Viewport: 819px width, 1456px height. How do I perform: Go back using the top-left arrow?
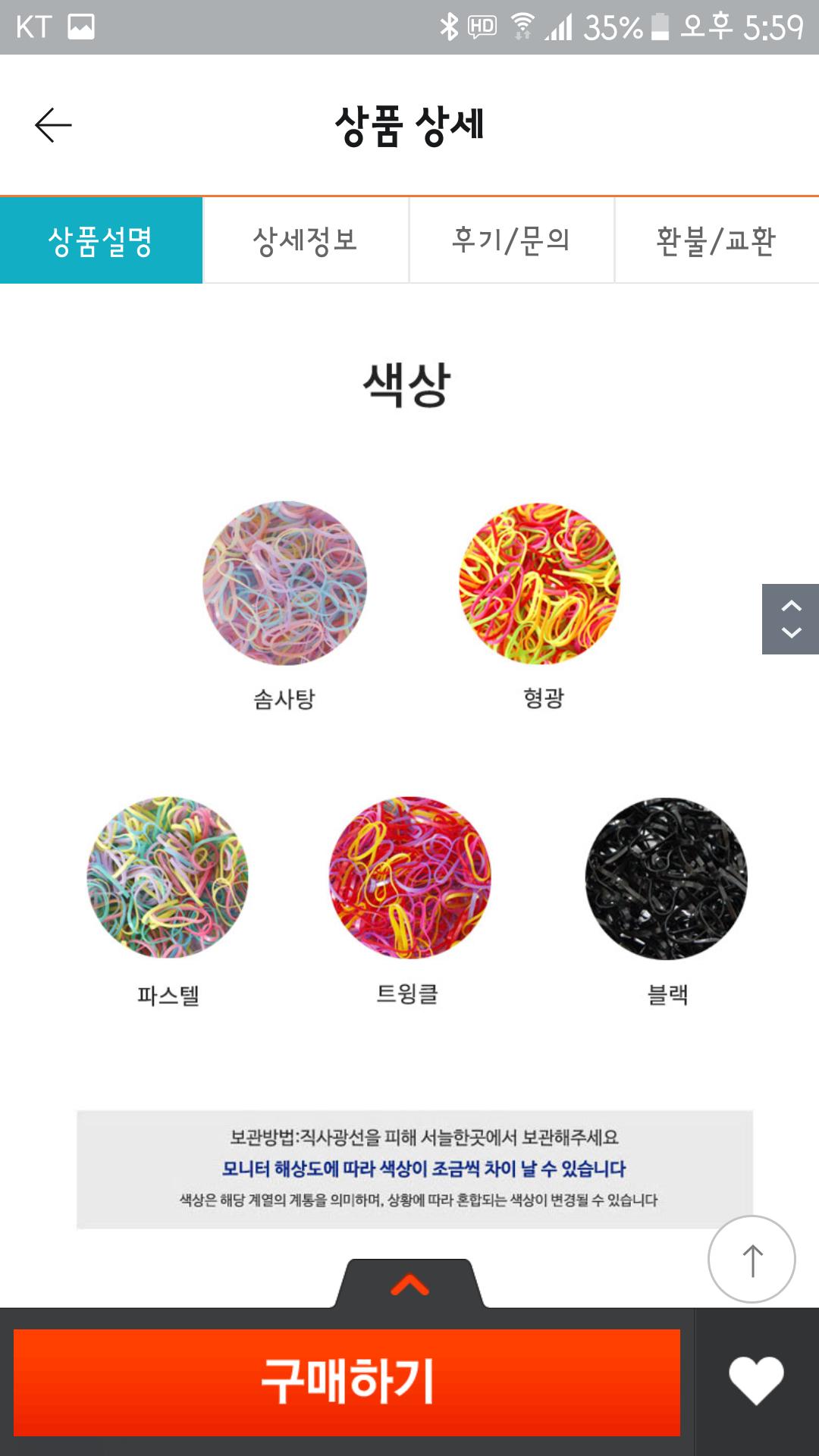coord(53,125)
